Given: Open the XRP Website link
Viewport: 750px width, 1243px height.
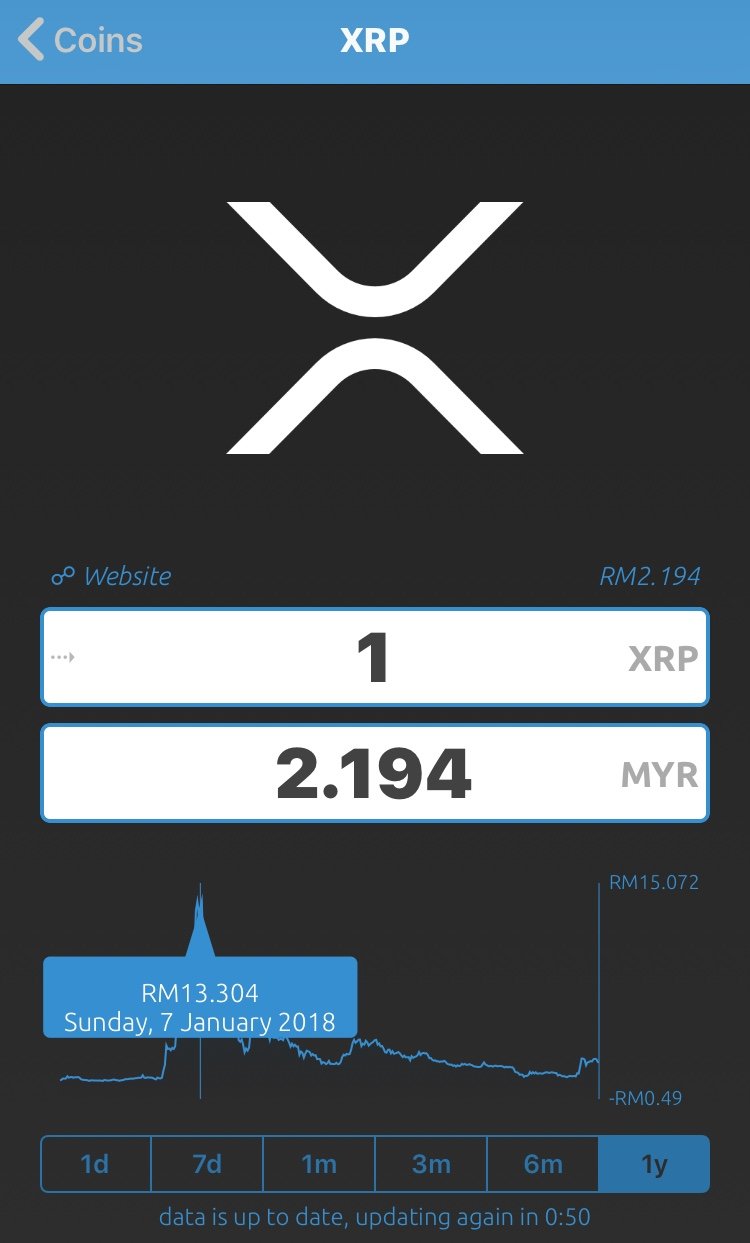Looking at the screenshot, I should [111, 576].
